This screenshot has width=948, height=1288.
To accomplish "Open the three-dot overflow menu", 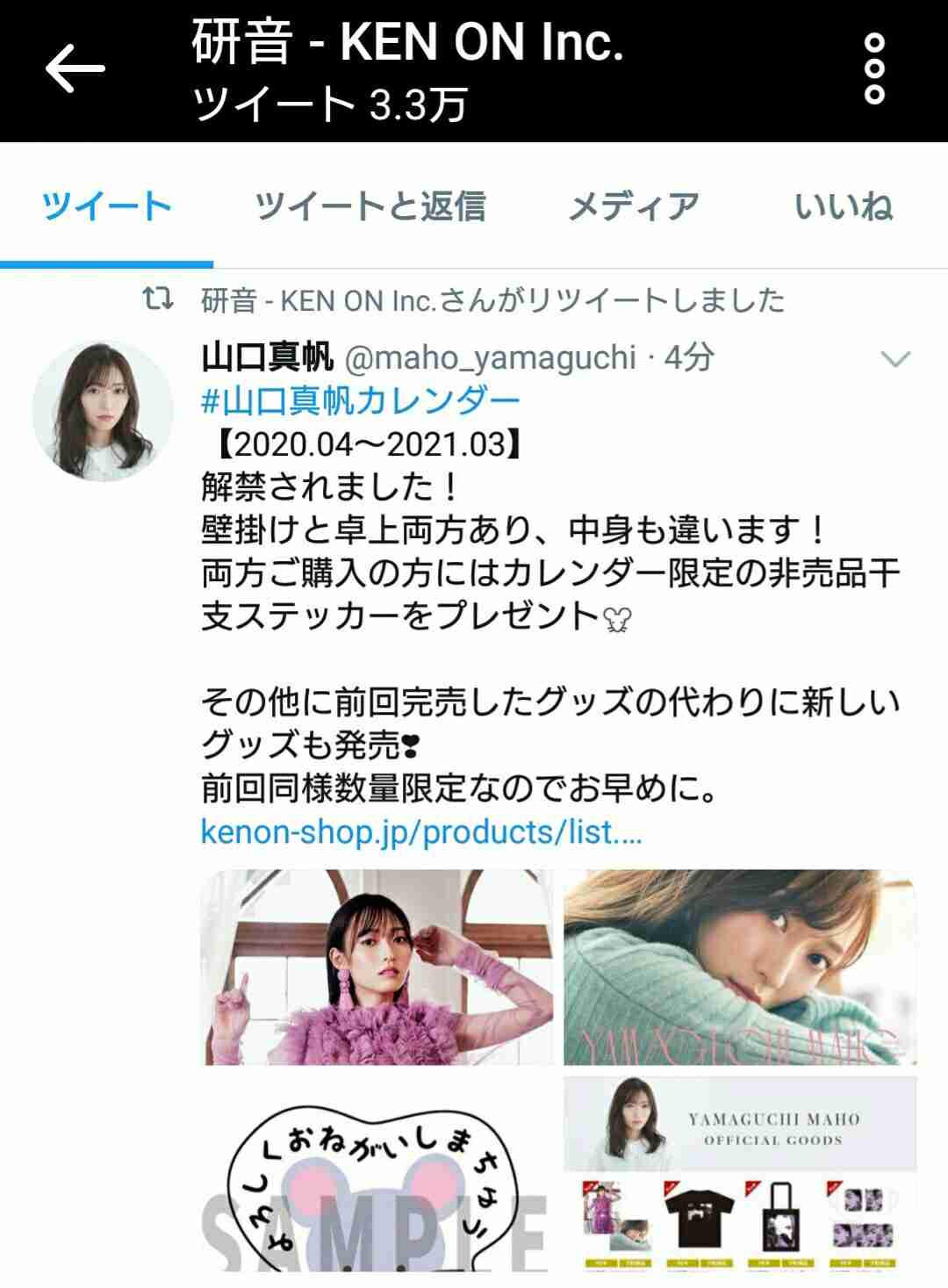I will pos(874,68).
